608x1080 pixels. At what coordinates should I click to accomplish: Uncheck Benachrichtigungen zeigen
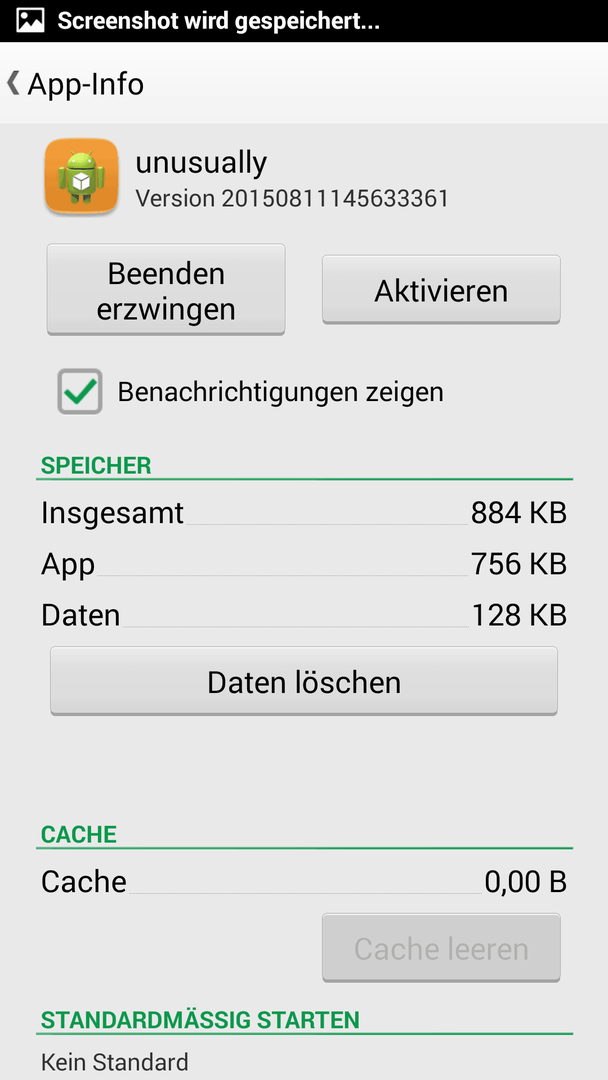pyautogui.click(x=80, y=391)
